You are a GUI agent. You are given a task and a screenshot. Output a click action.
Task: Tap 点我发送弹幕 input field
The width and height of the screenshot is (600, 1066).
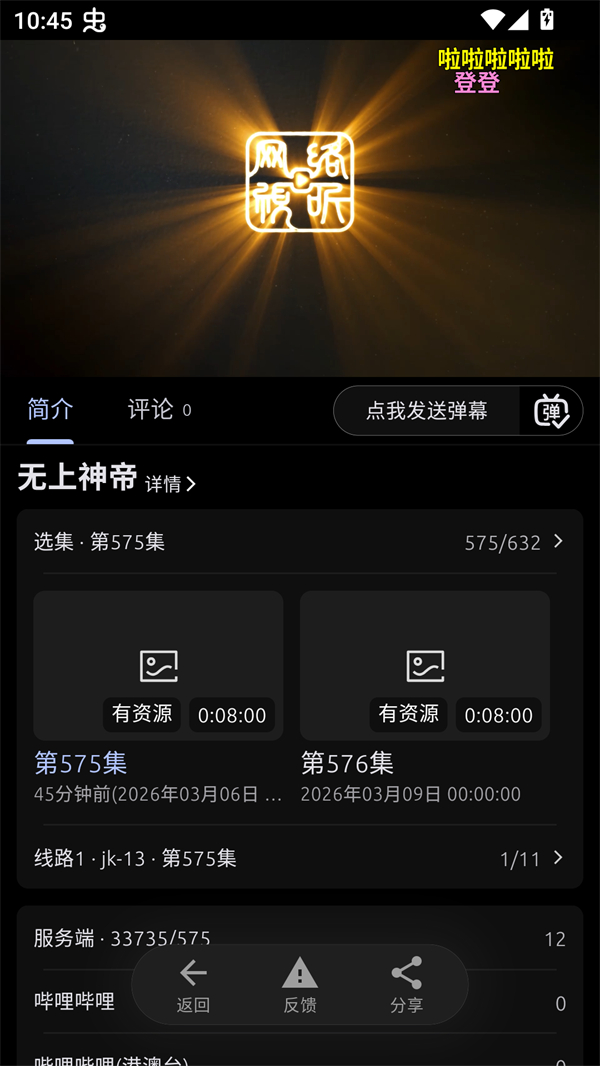[x=427, y=410]
